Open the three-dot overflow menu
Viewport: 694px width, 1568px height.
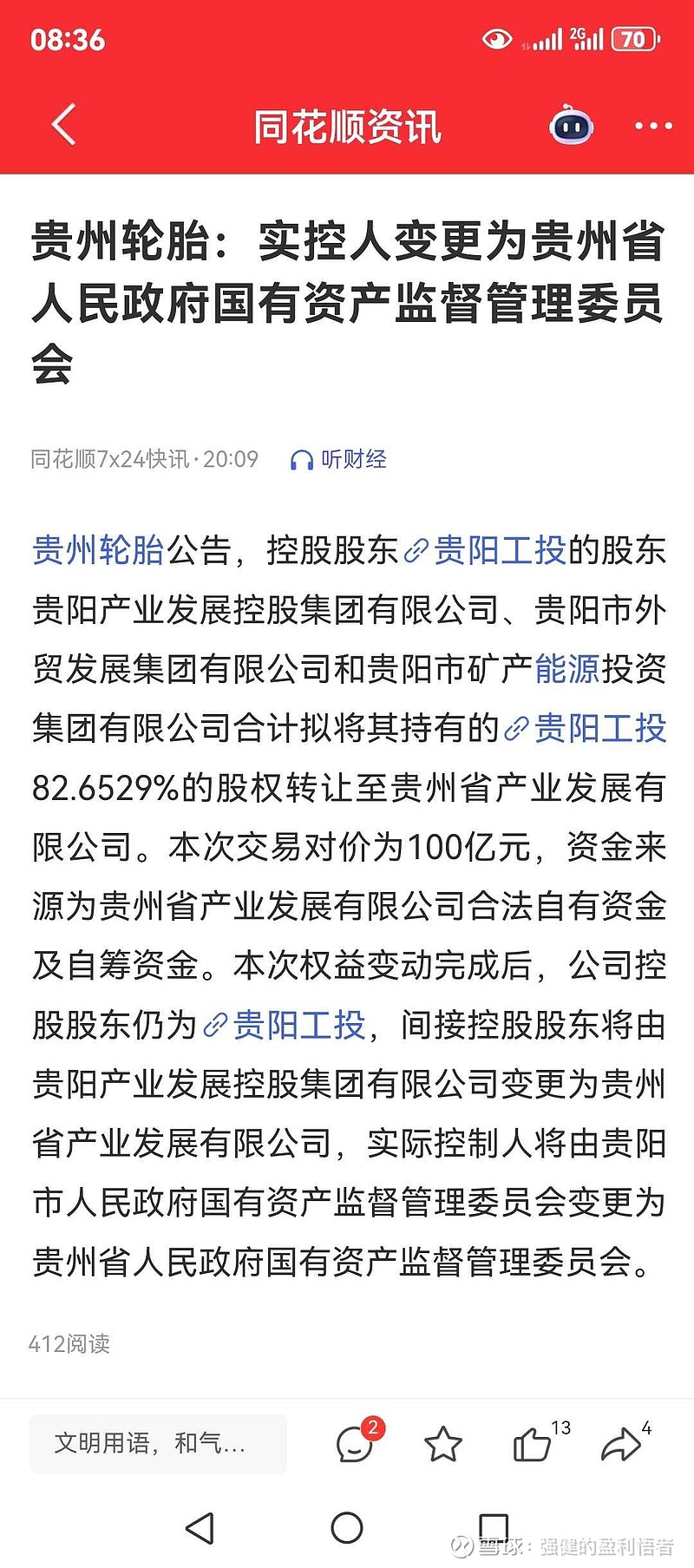pyautogui.click(x=652, y=127)
